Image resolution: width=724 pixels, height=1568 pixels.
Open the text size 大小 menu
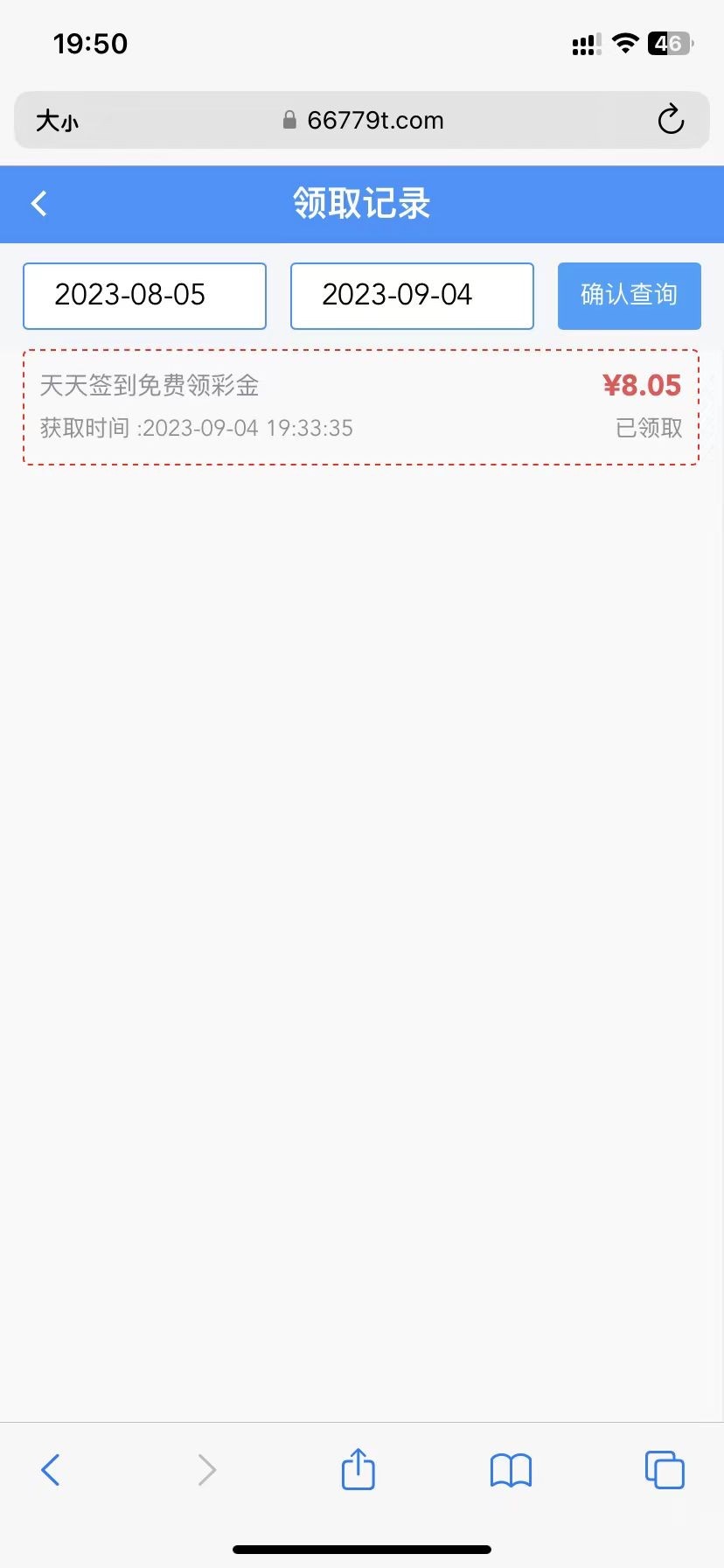click(x=57, y=121)
